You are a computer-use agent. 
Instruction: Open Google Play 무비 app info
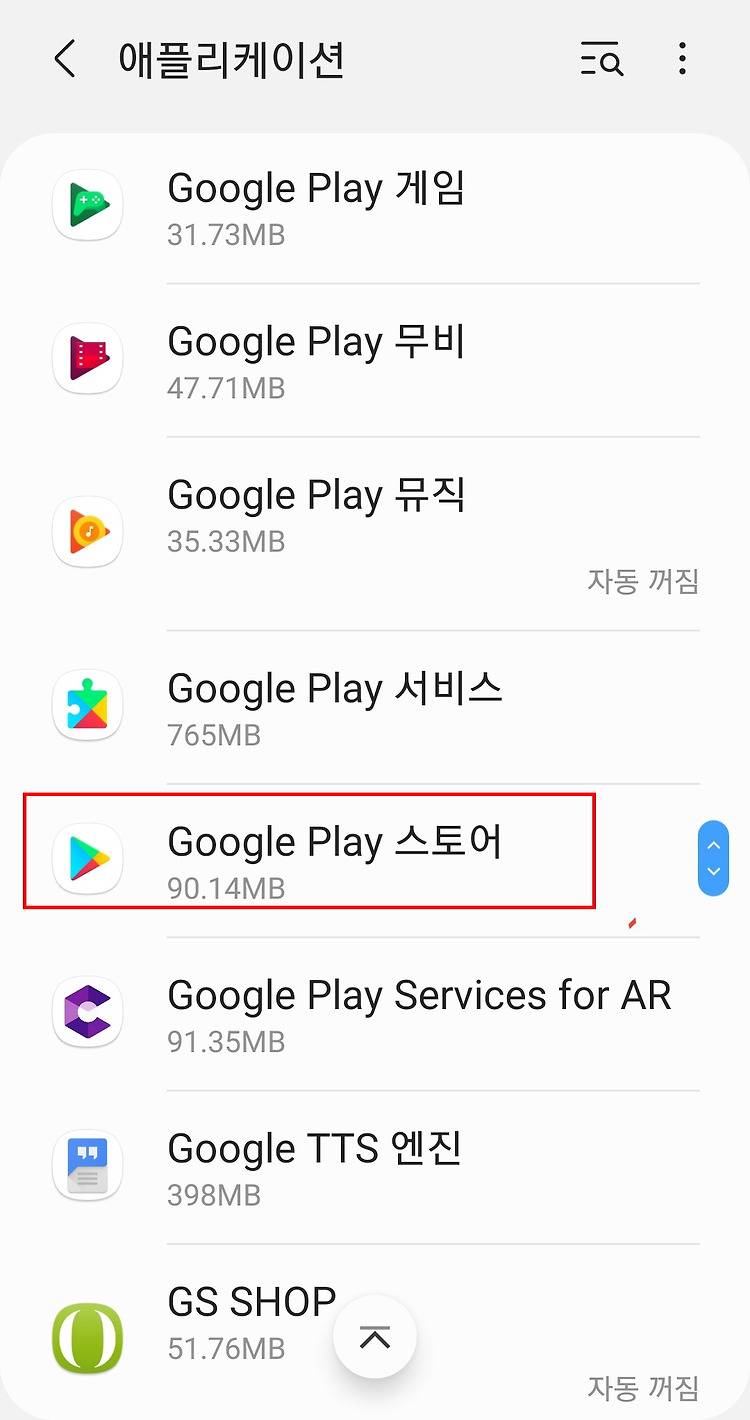point(375,359)
